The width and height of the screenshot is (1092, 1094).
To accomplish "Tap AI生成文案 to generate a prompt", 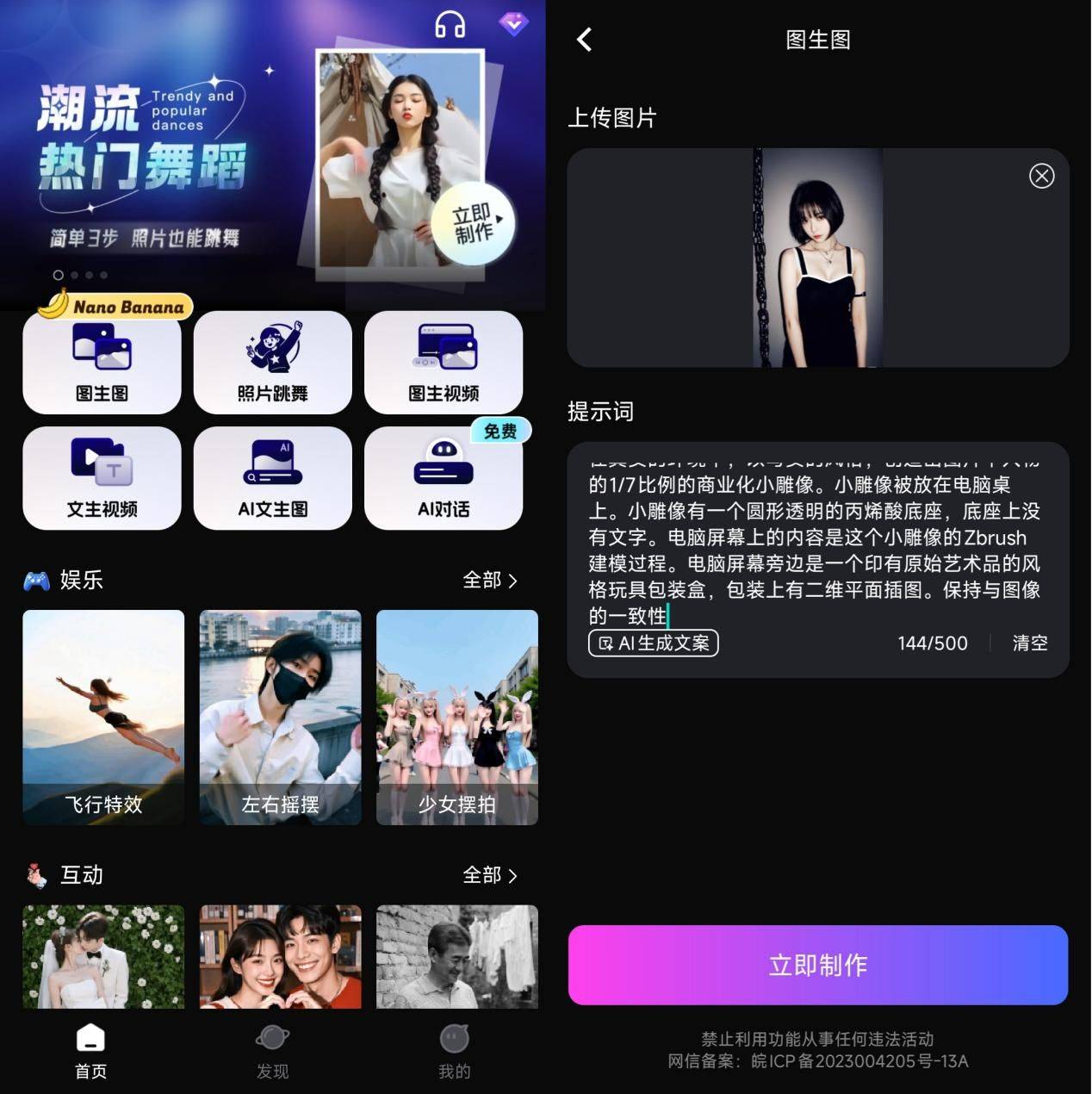I will pyautogui.click(x=653, y=643).
